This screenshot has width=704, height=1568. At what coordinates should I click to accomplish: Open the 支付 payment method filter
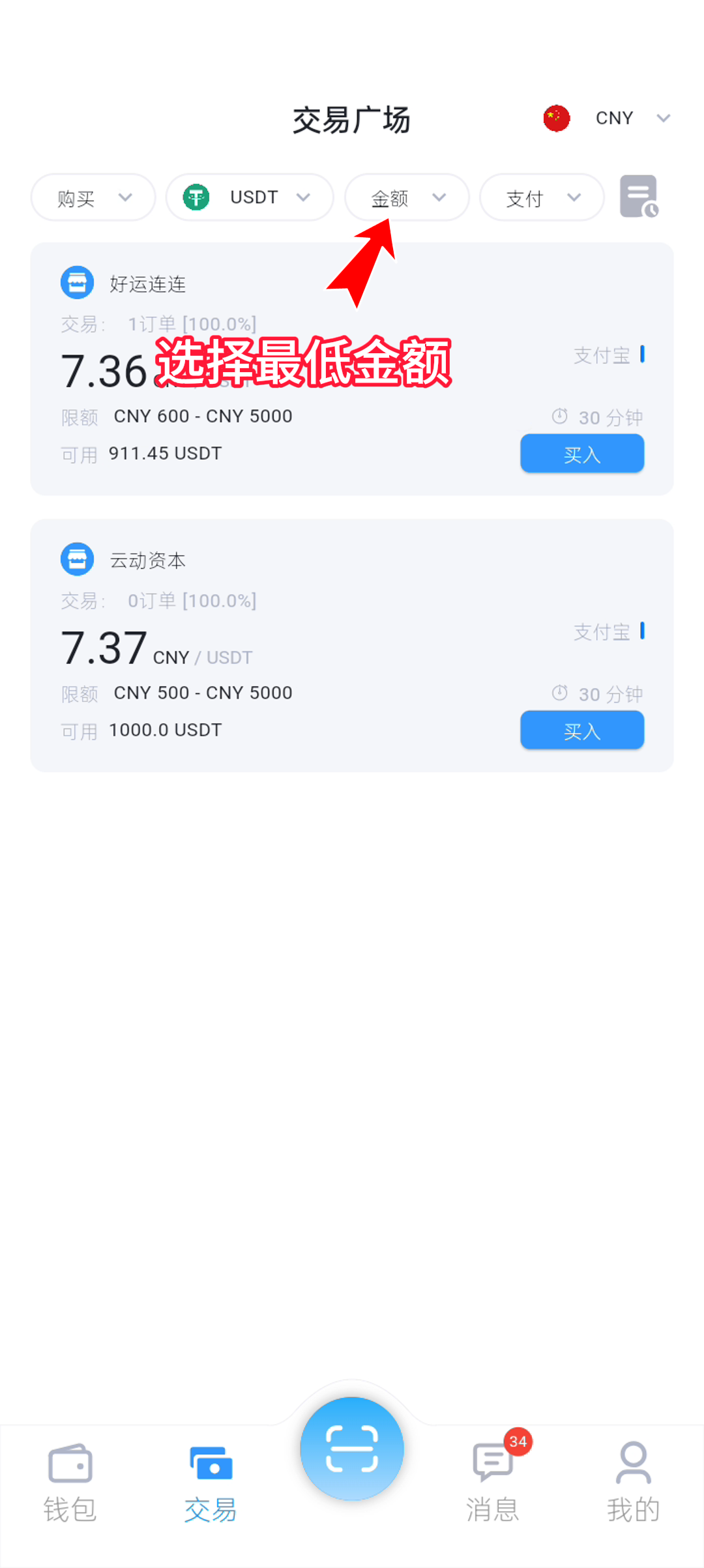(x=542, y=197)
